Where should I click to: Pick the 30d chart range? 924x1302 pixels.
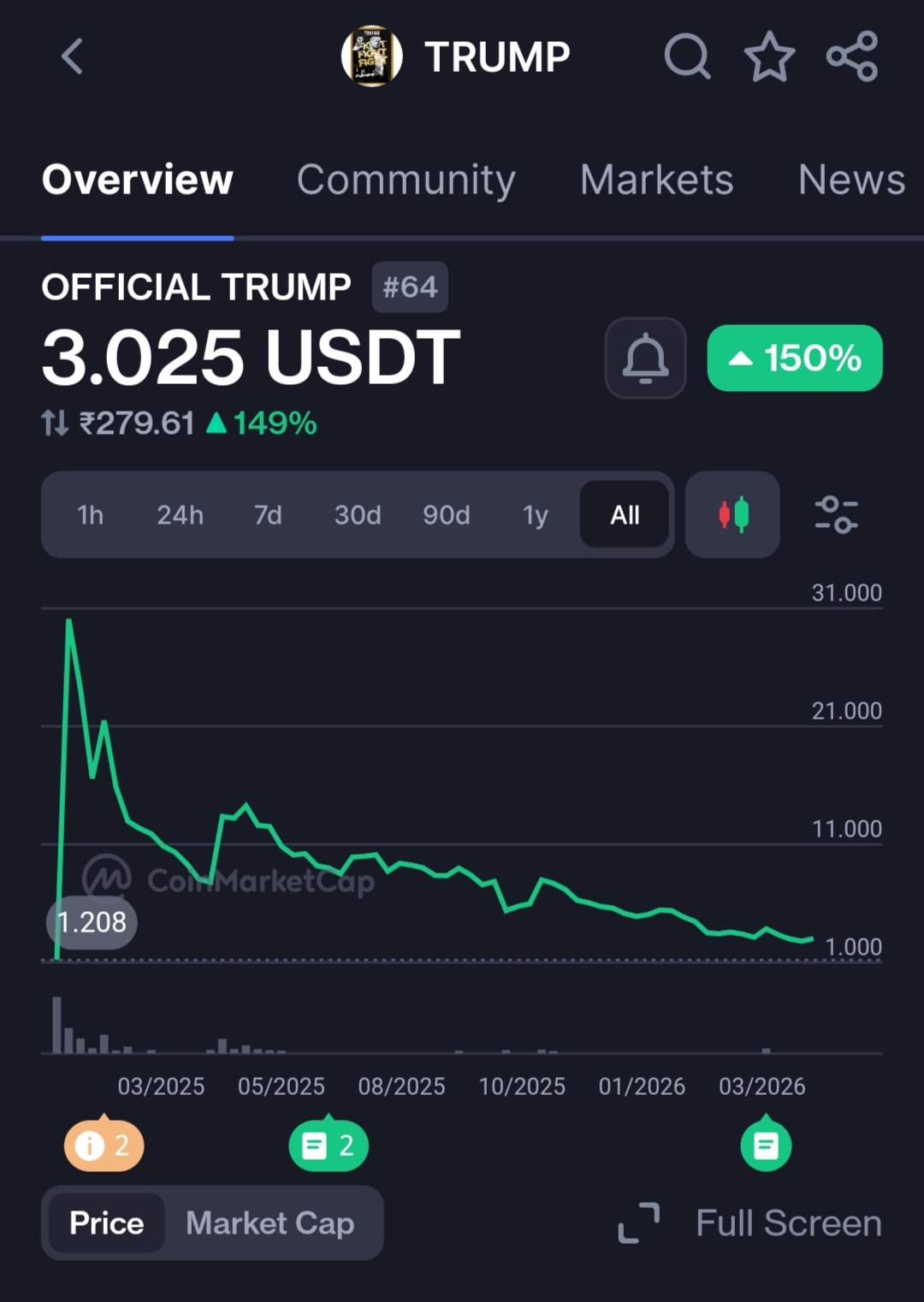(x=357, y=515)
